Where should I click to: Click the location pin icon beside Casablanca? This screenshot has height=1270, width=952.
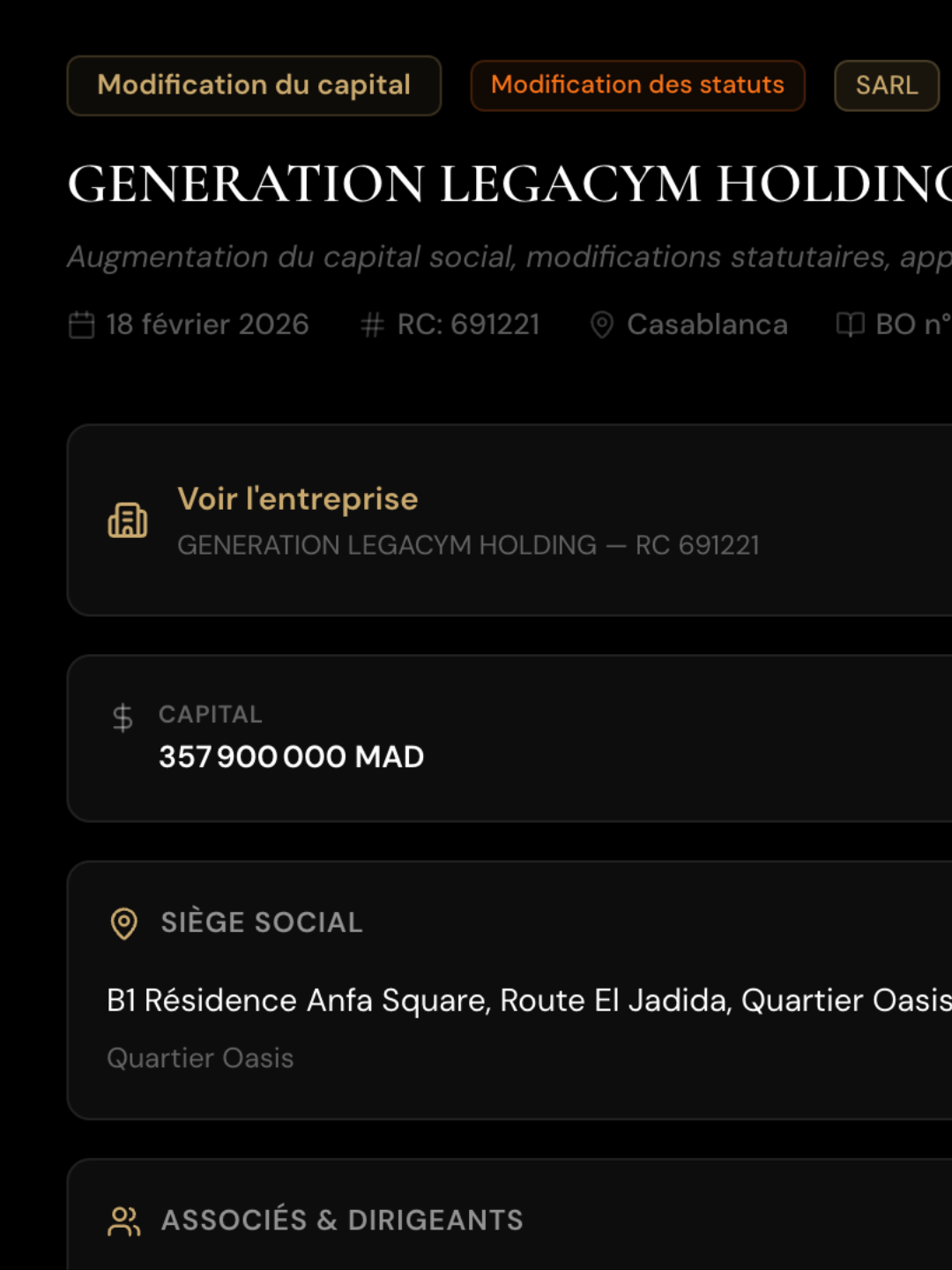click(602, 324)
